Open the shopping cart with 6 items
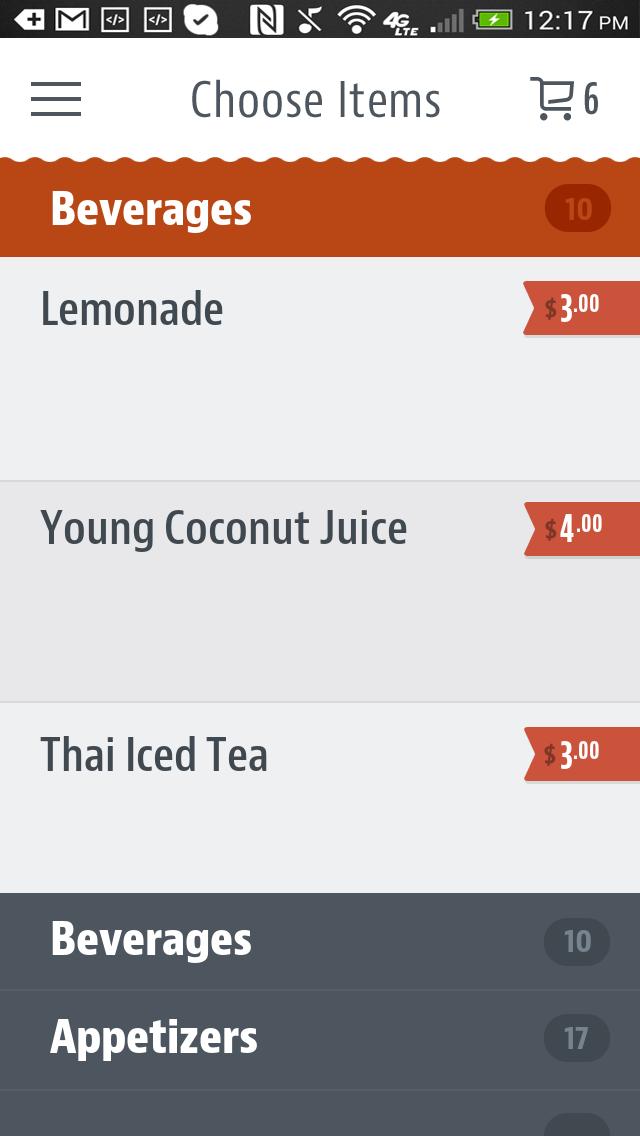Viewport: 640px width, 1136px height. tap(564, 100)
